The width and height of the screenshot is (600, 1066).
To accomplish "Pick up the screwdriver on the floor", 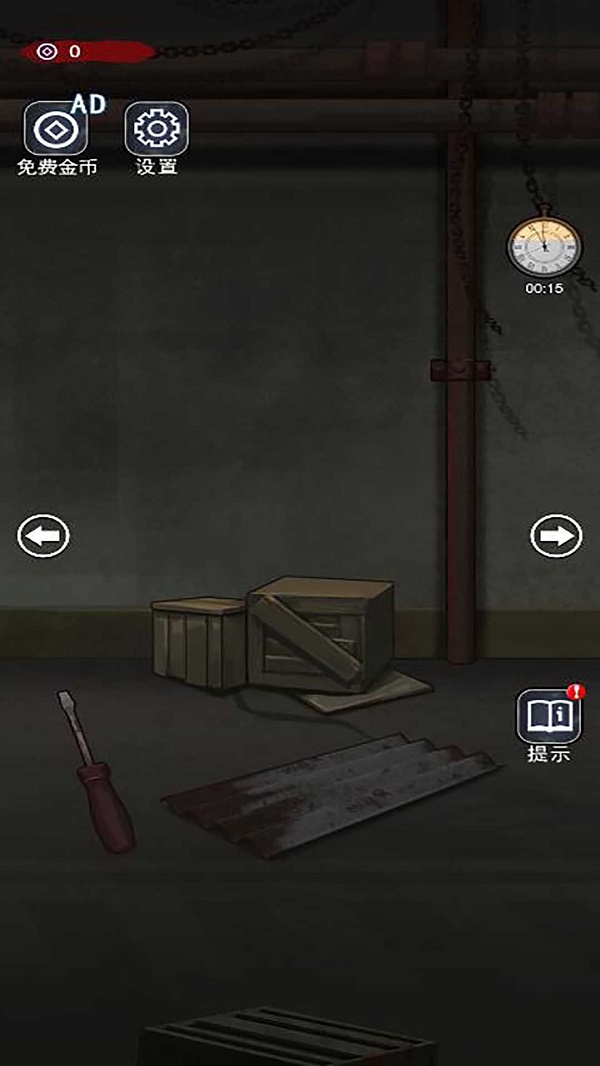I will click(x=95, y=772).
